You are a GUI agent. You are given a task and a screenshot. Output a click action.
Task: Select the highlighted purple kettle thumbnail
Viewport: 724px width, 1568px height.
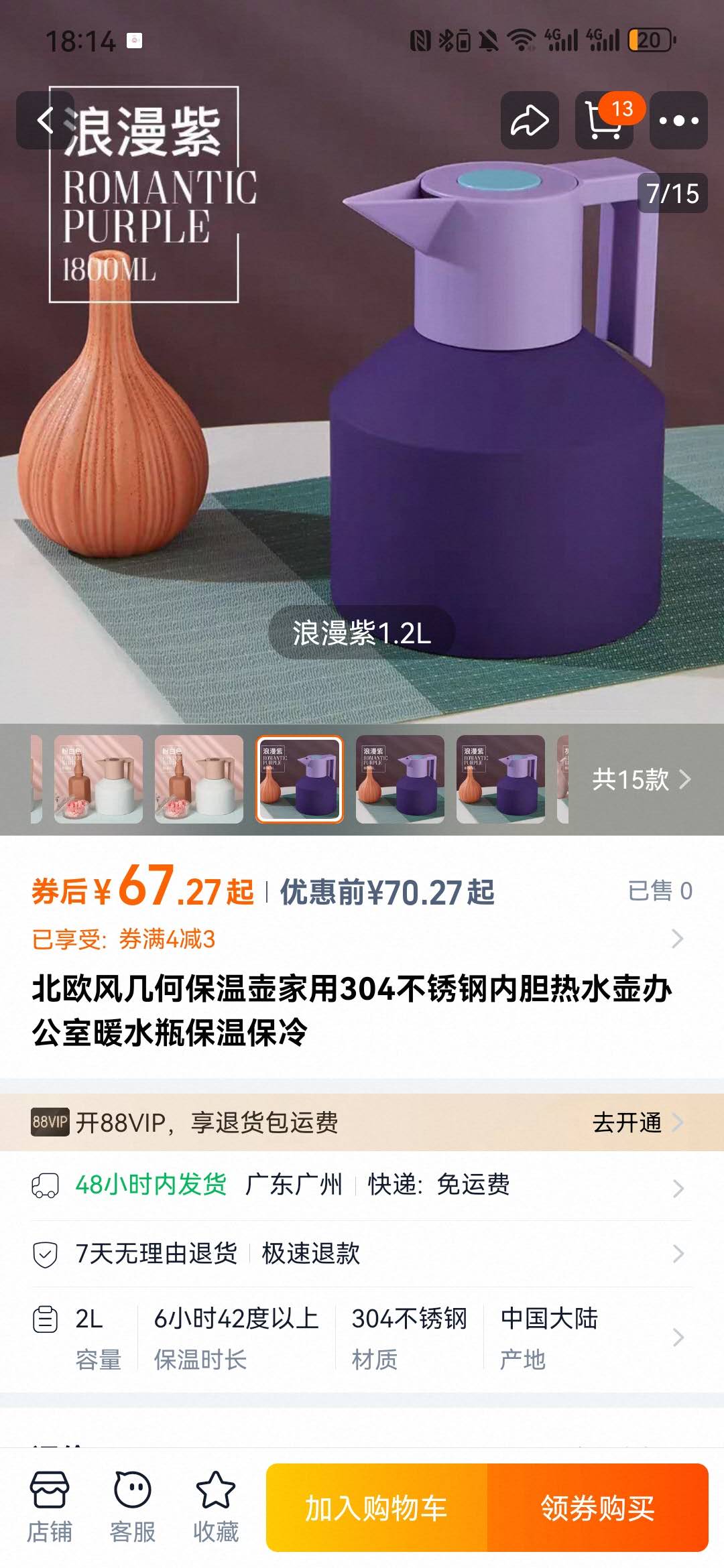[300, 779]
